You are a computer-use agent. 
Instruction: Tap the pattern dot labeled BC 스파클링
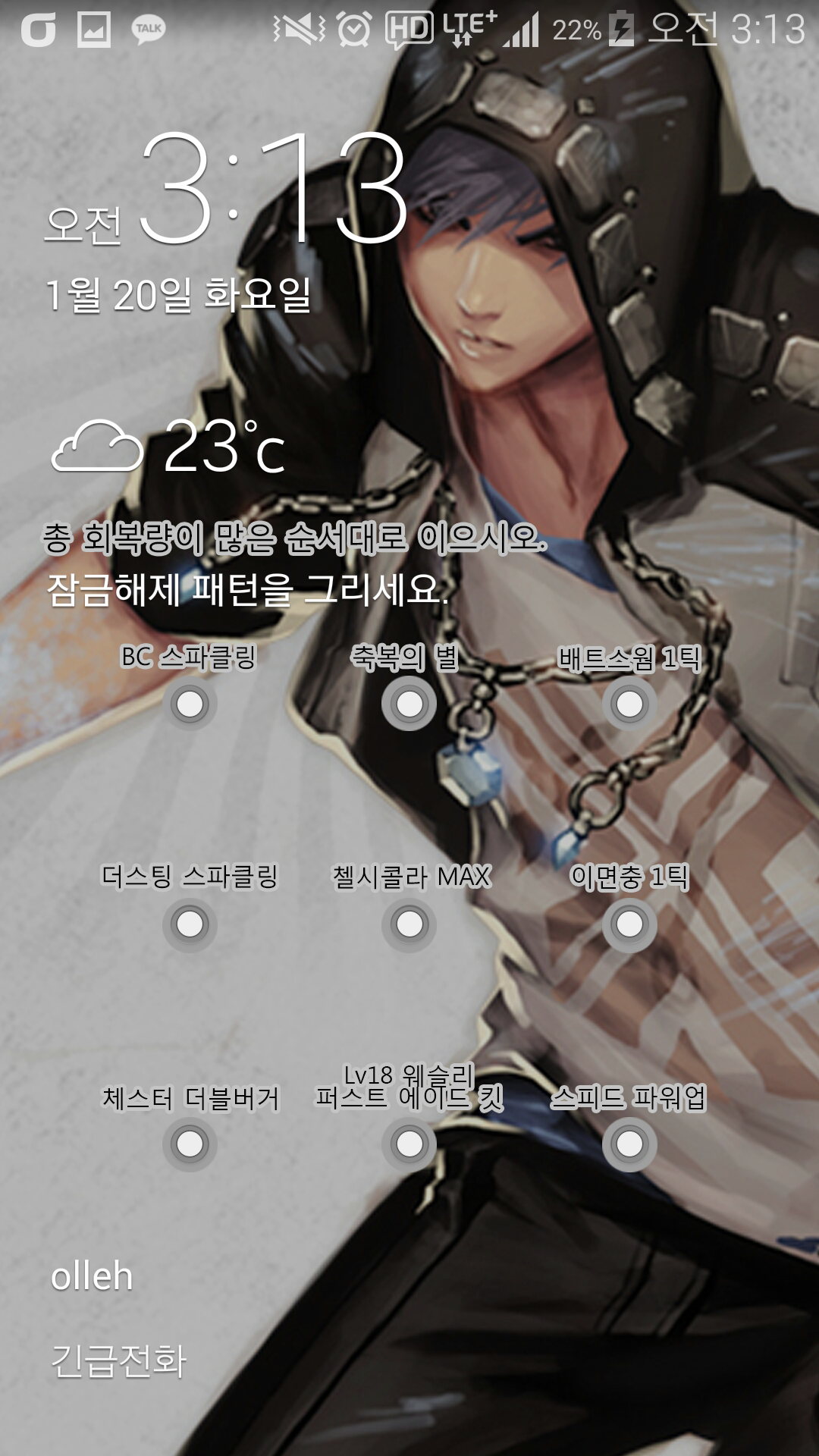point(190,704)
